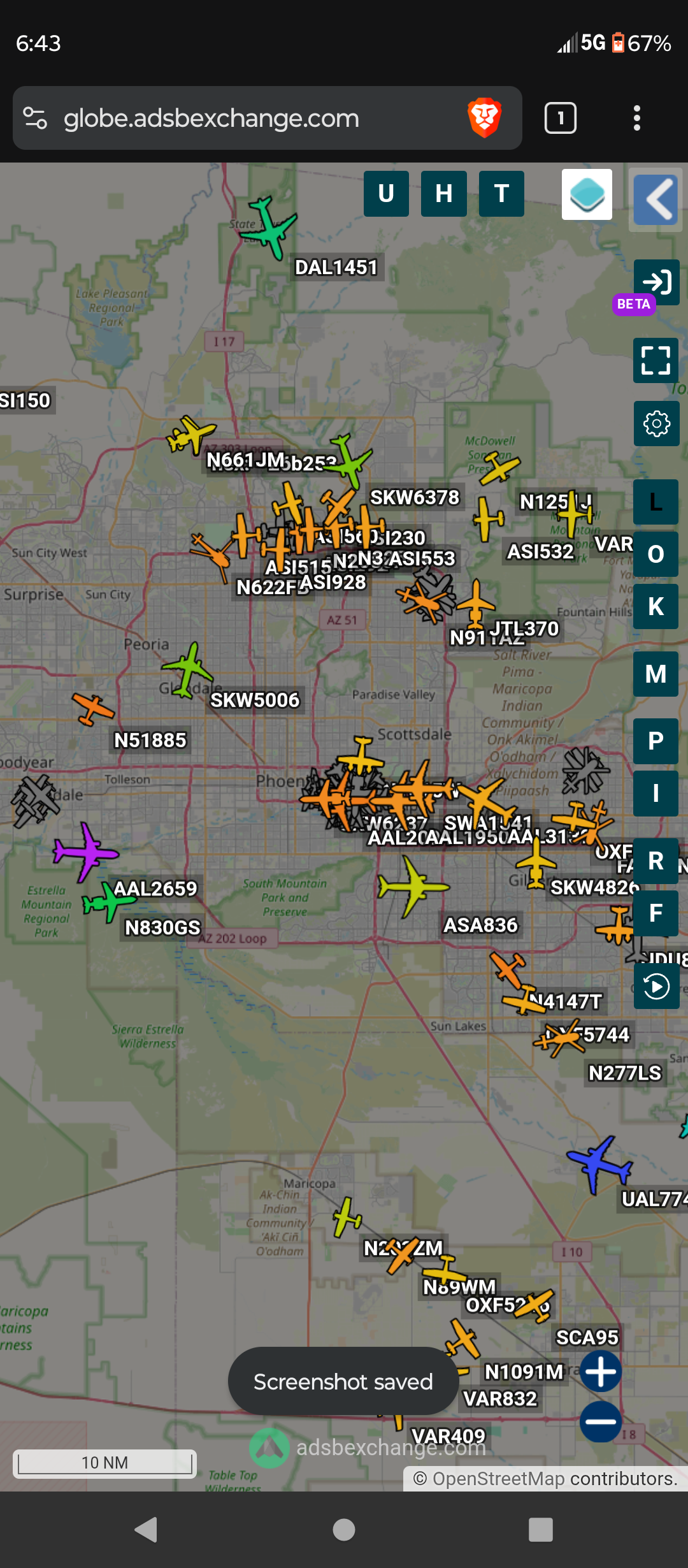Open map settings gear
The width and height of the screenshot is (688, 1568).
[656, 424]
